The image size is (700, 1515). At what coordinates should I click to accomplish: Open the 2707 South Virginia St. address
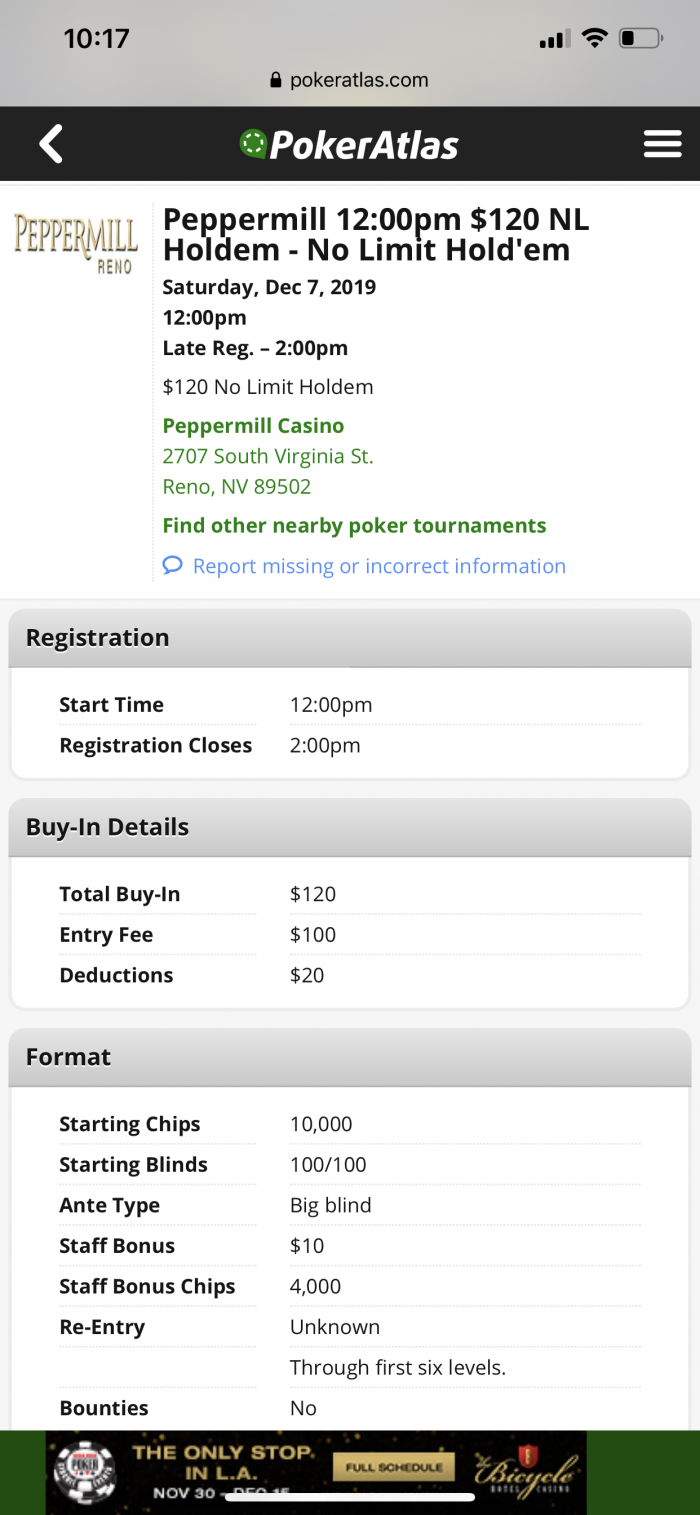(x=268, y=457)
